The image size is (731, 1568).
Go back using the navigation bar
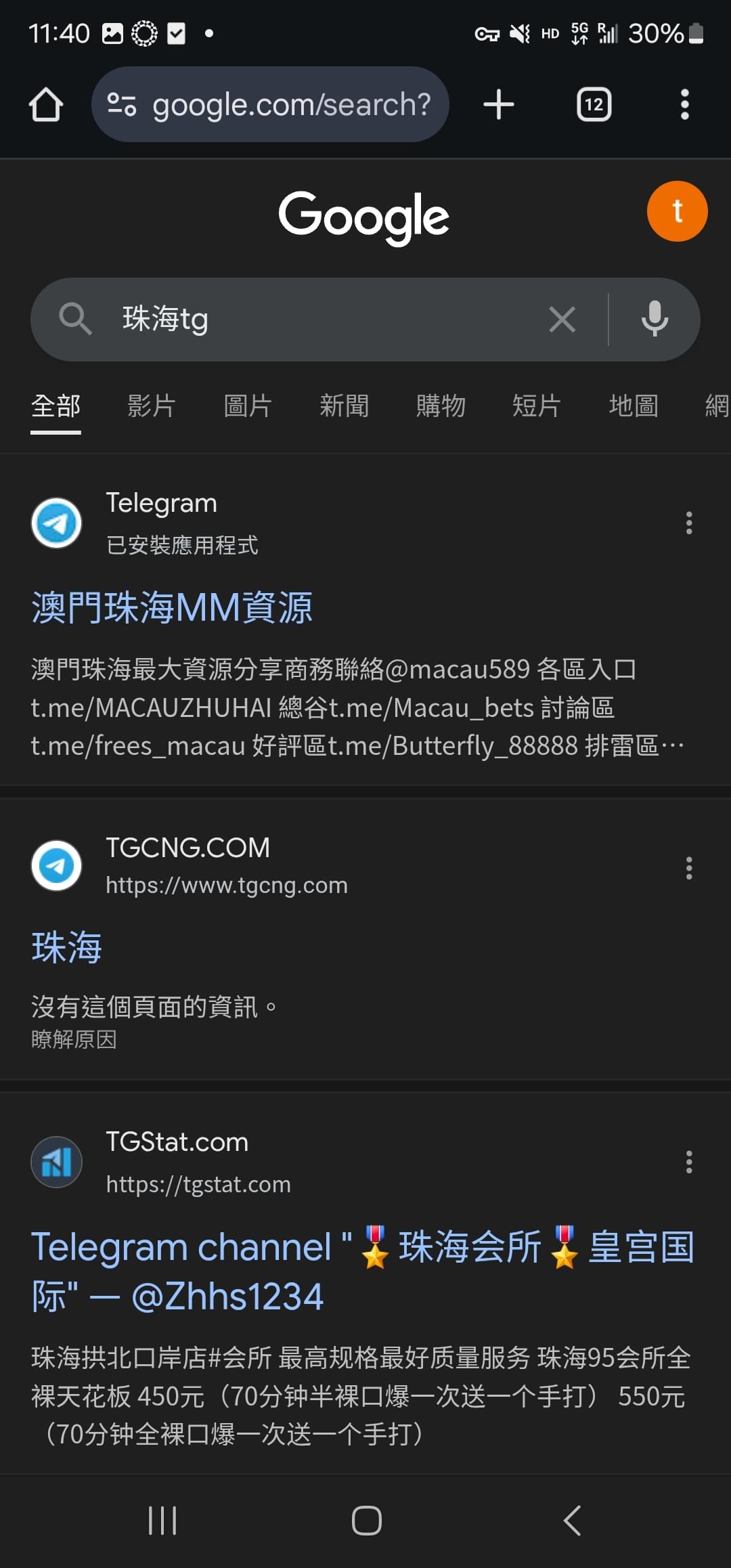coord(572,1520)
